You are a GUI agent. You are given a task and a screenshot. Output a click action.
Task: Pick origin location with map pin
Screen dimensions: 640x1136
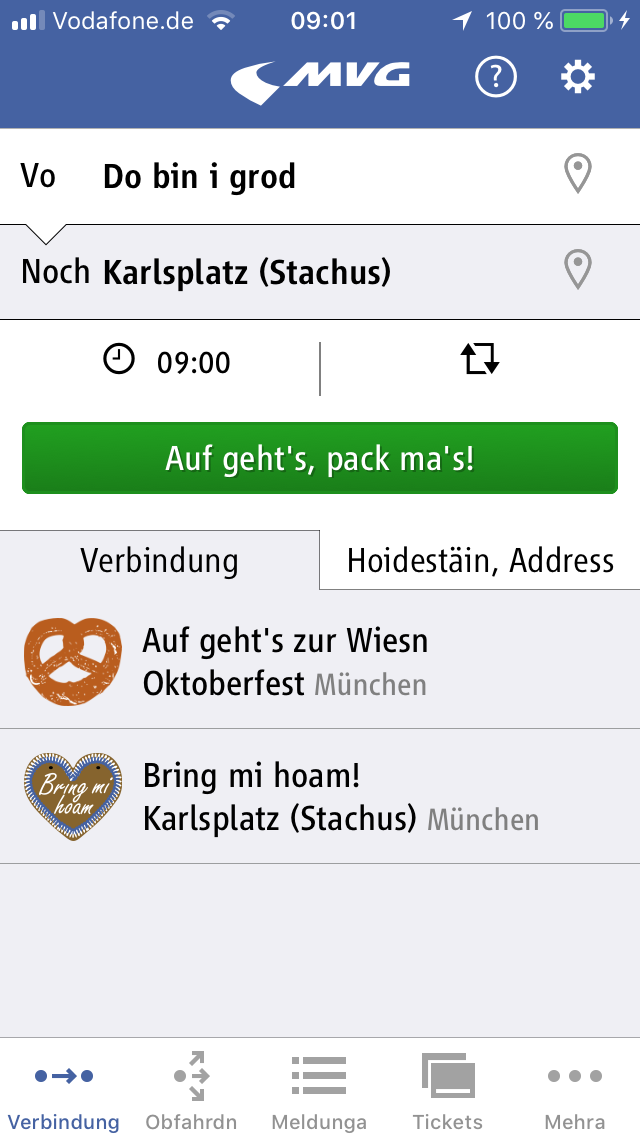coord(578,175)
